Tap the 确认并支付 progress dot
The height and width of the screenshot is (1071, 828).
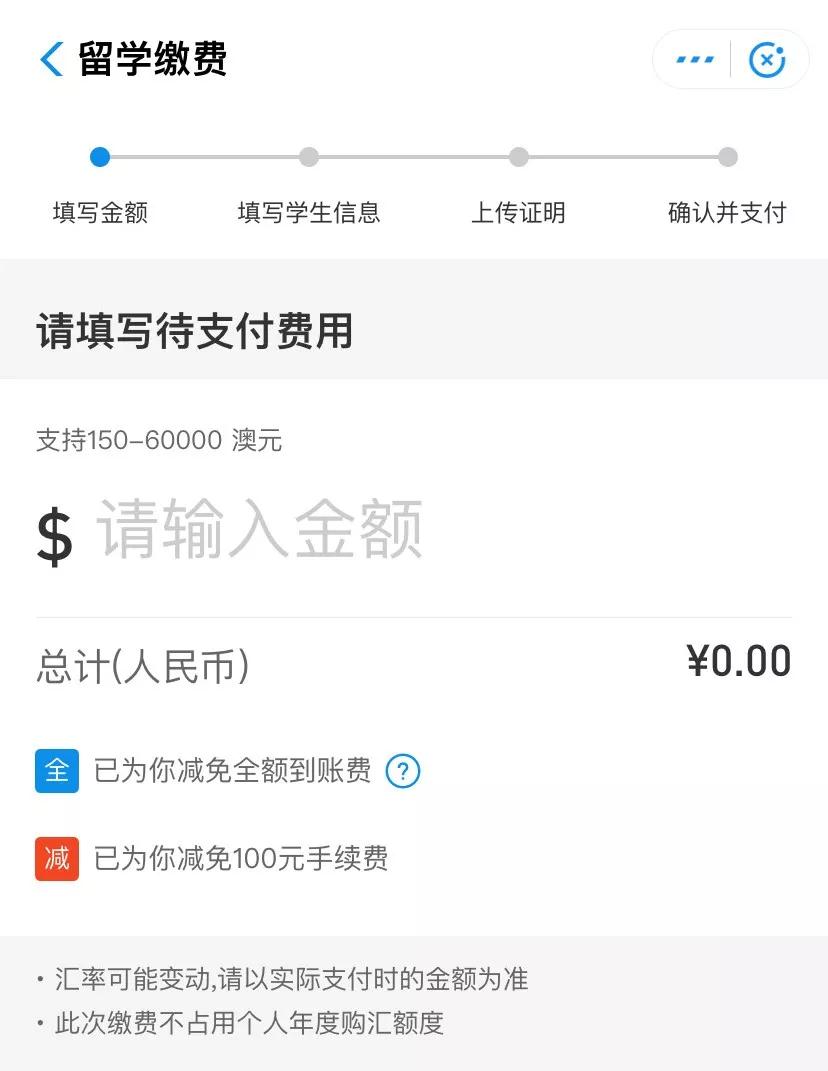[x=727, y=157]
